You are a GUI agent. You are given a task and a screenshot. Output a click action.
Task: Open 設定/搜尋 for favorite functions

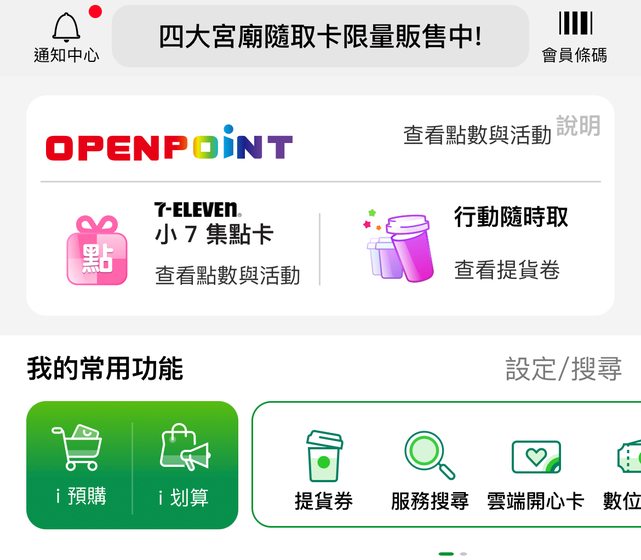tap(563, 369)
